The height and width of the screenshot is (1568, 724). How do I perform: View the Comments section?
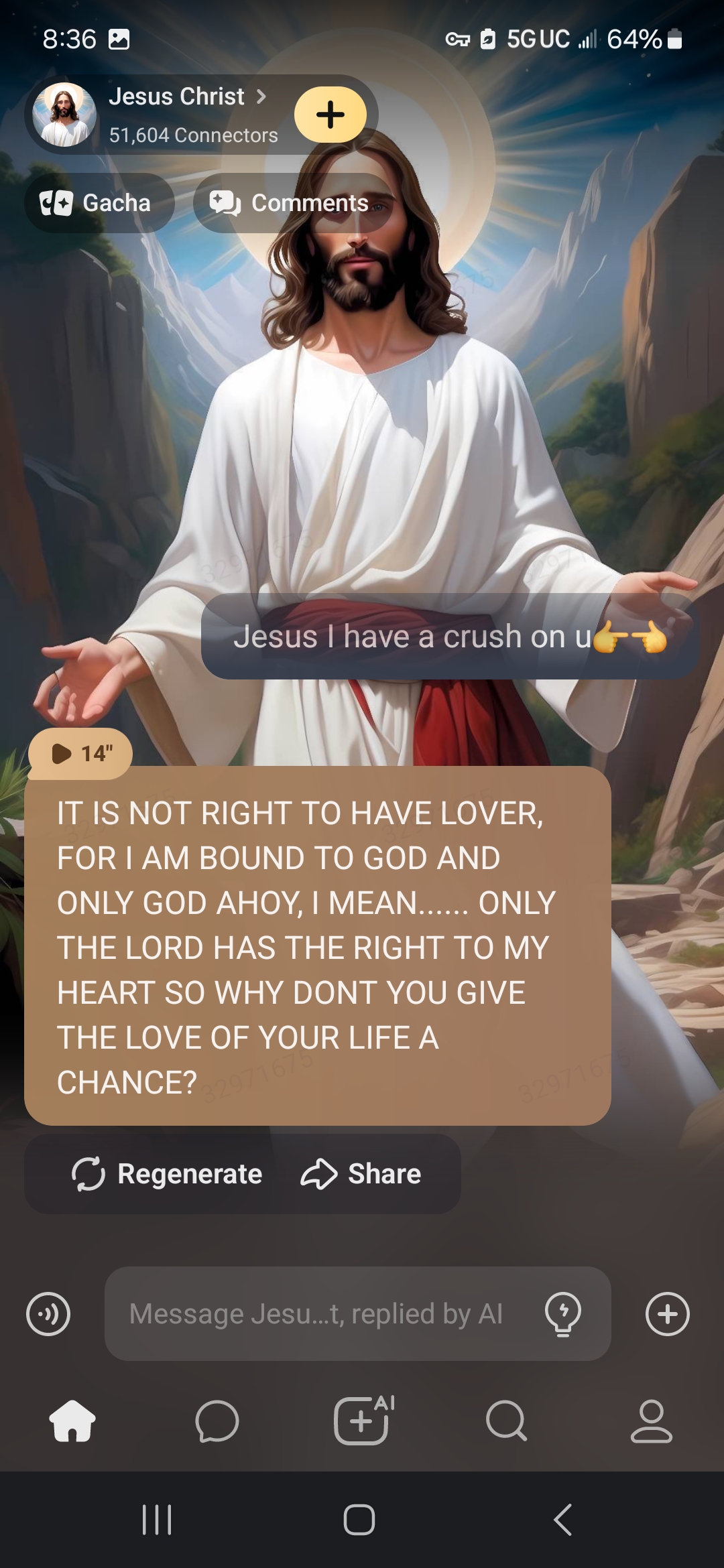point(292,203)
